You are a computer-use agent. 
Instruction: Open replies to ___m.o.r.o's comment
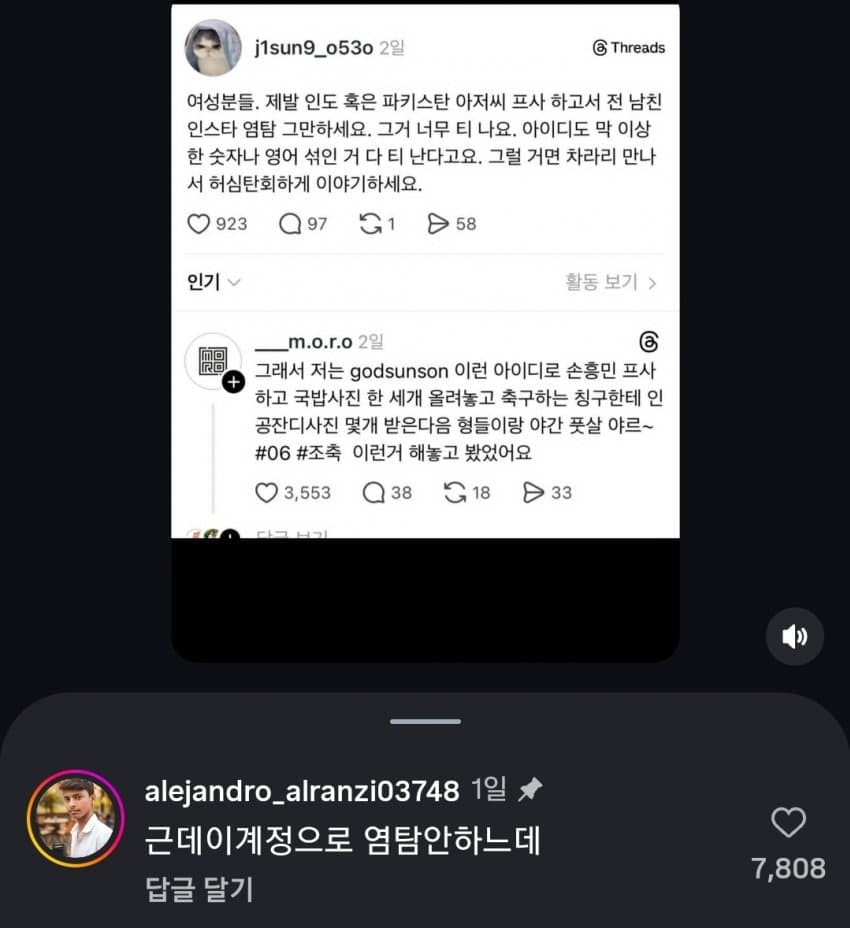376,492
